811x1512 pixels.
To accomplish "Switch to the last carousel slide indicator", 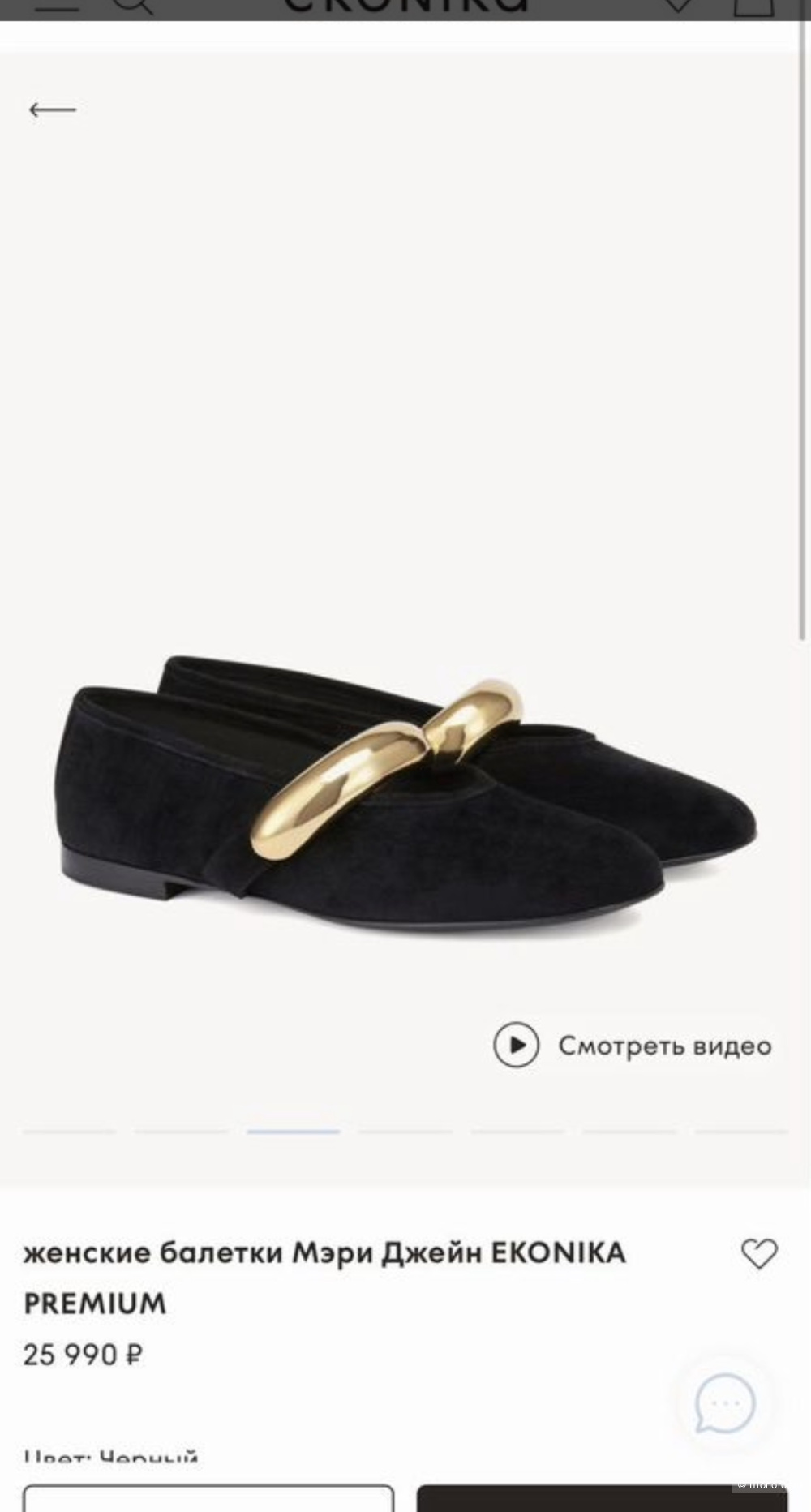I will (x=740, y=1129).
